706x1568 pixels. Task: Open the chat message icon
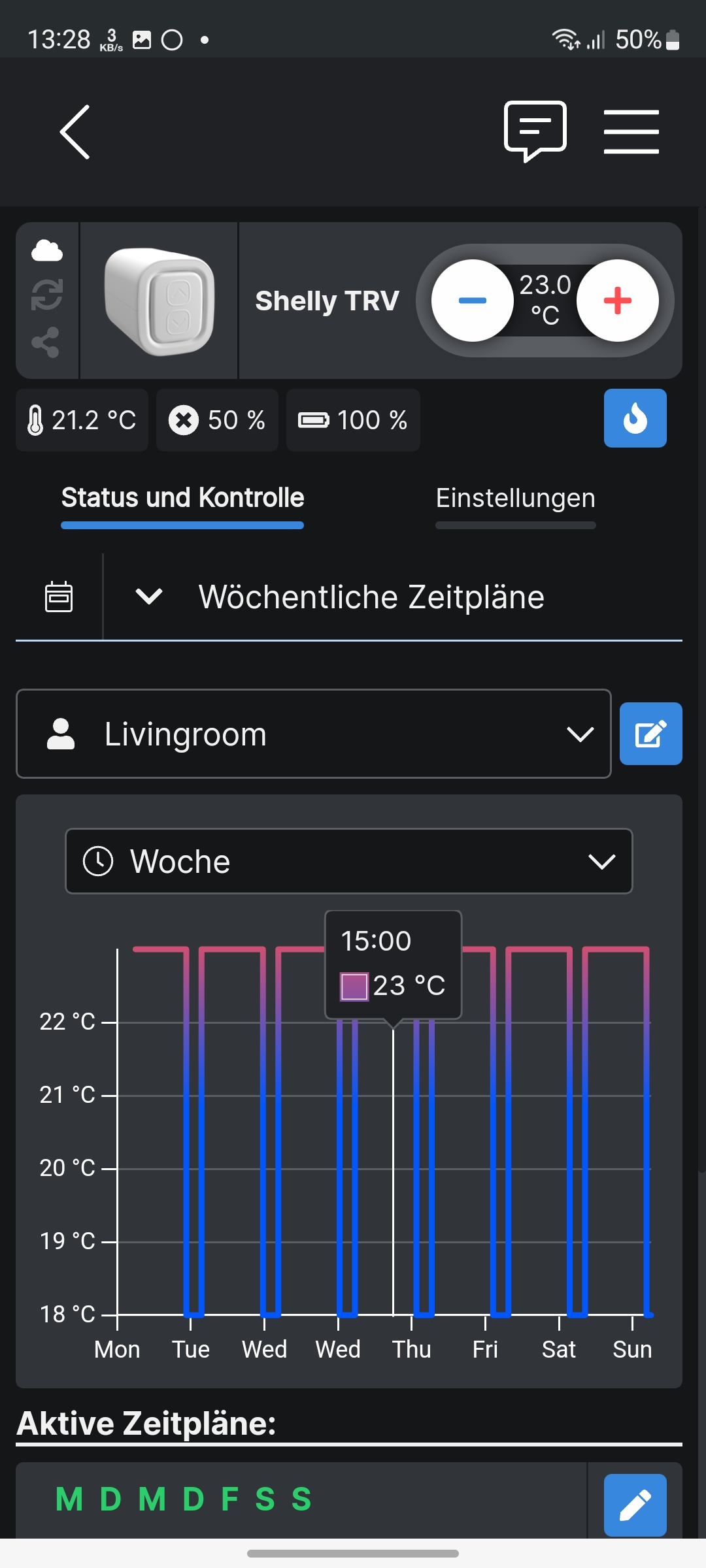tap(535, 131)
